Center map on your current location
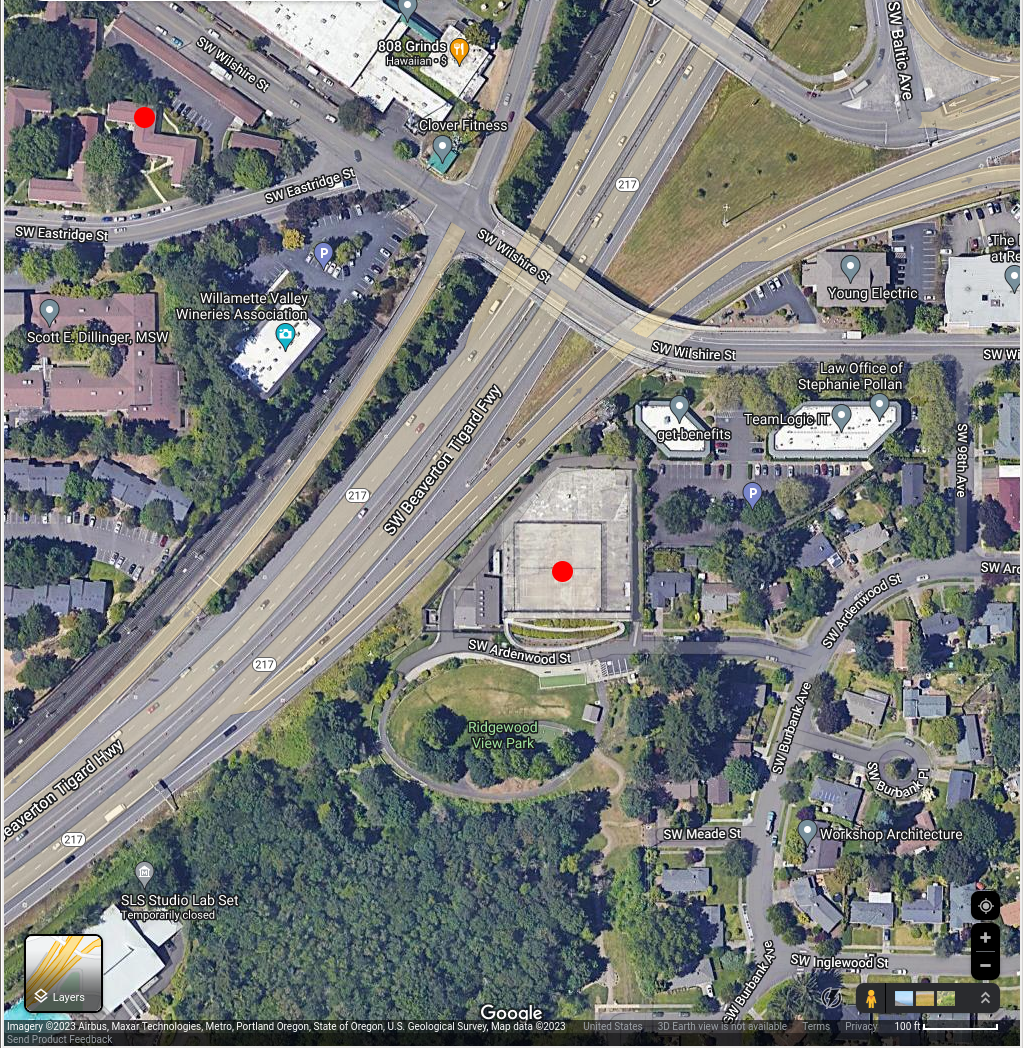Image resolution: width=1023 pixels, height=1048 pixels. [x=985, y=906]
